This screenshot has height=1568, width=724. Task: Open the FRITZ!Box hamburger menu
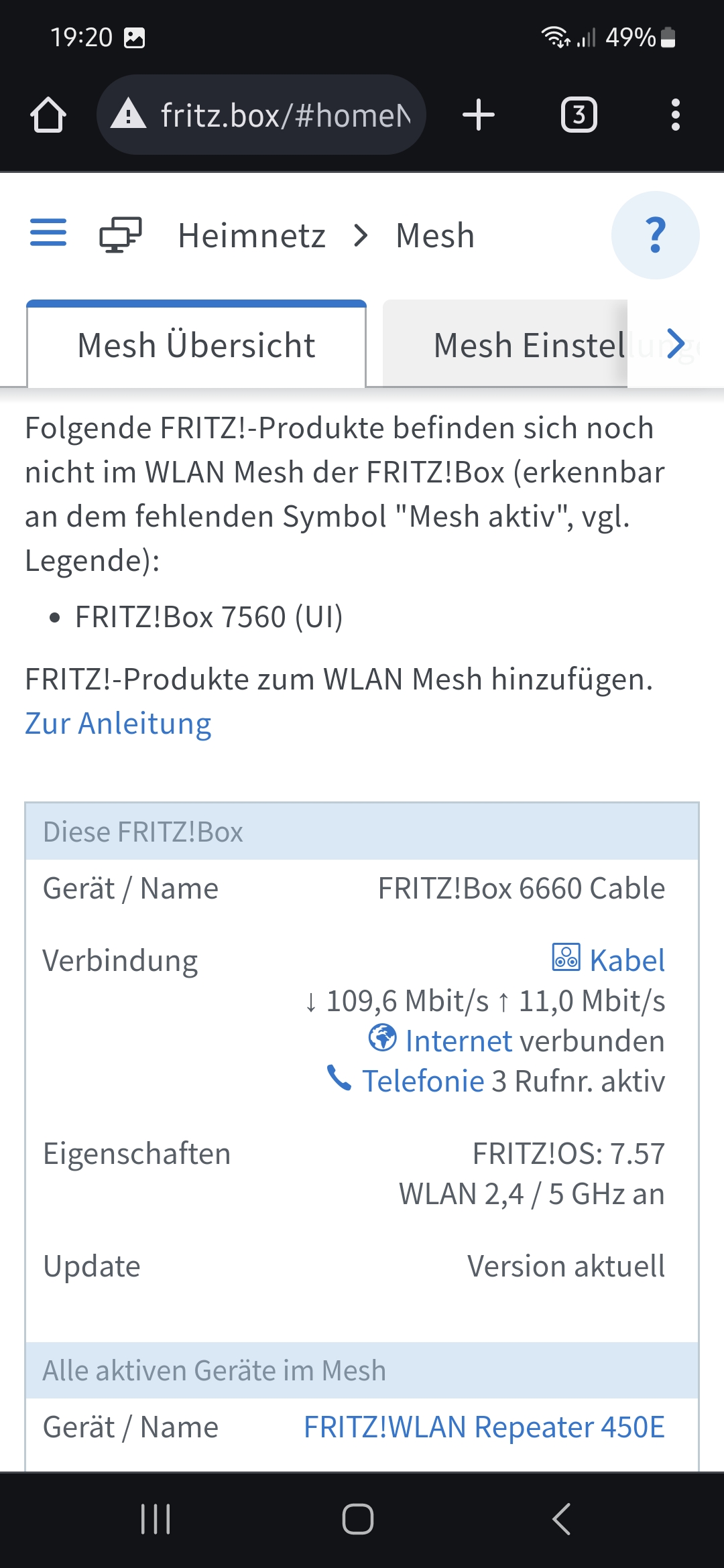click(48, 233)
